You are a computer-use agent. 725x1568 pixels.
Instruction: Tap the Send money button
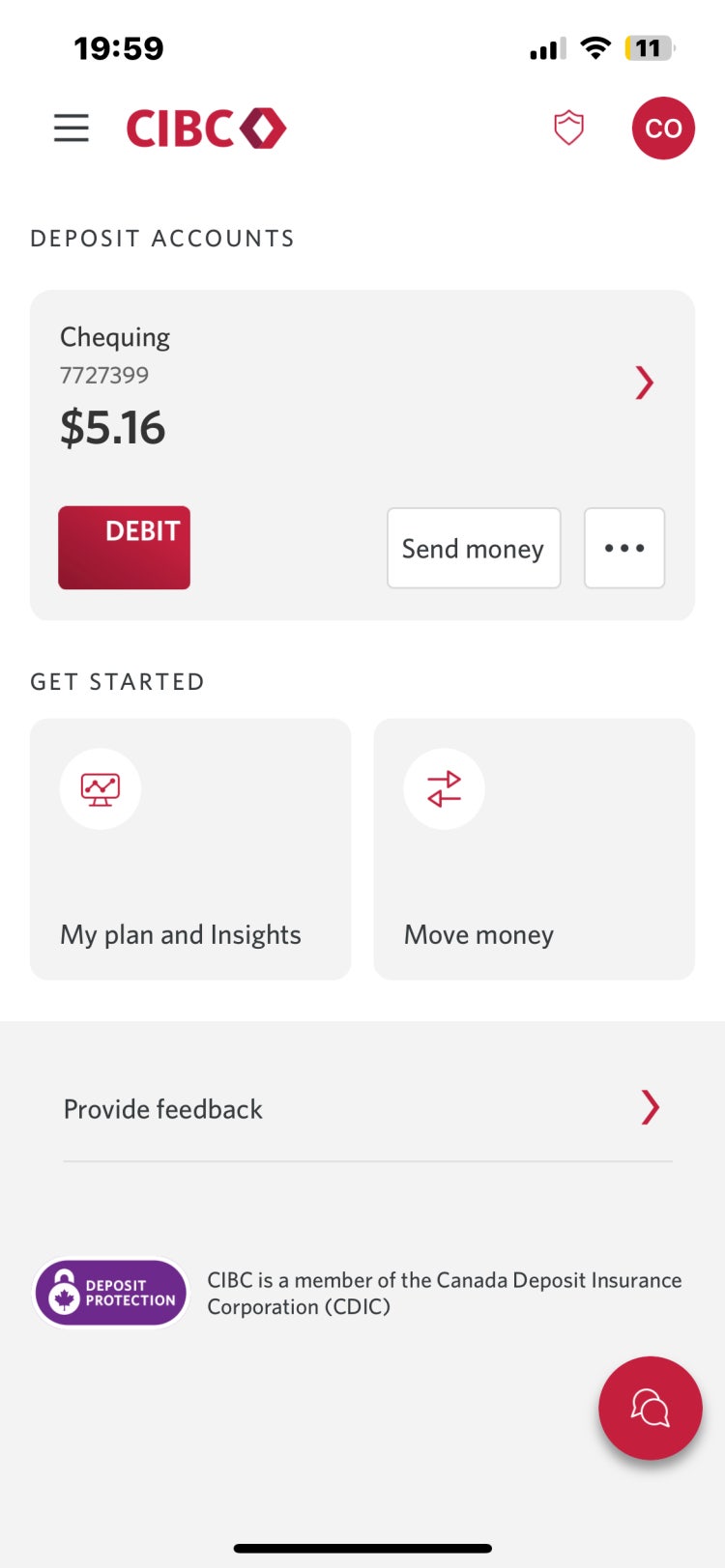click(x=474, y=548)
